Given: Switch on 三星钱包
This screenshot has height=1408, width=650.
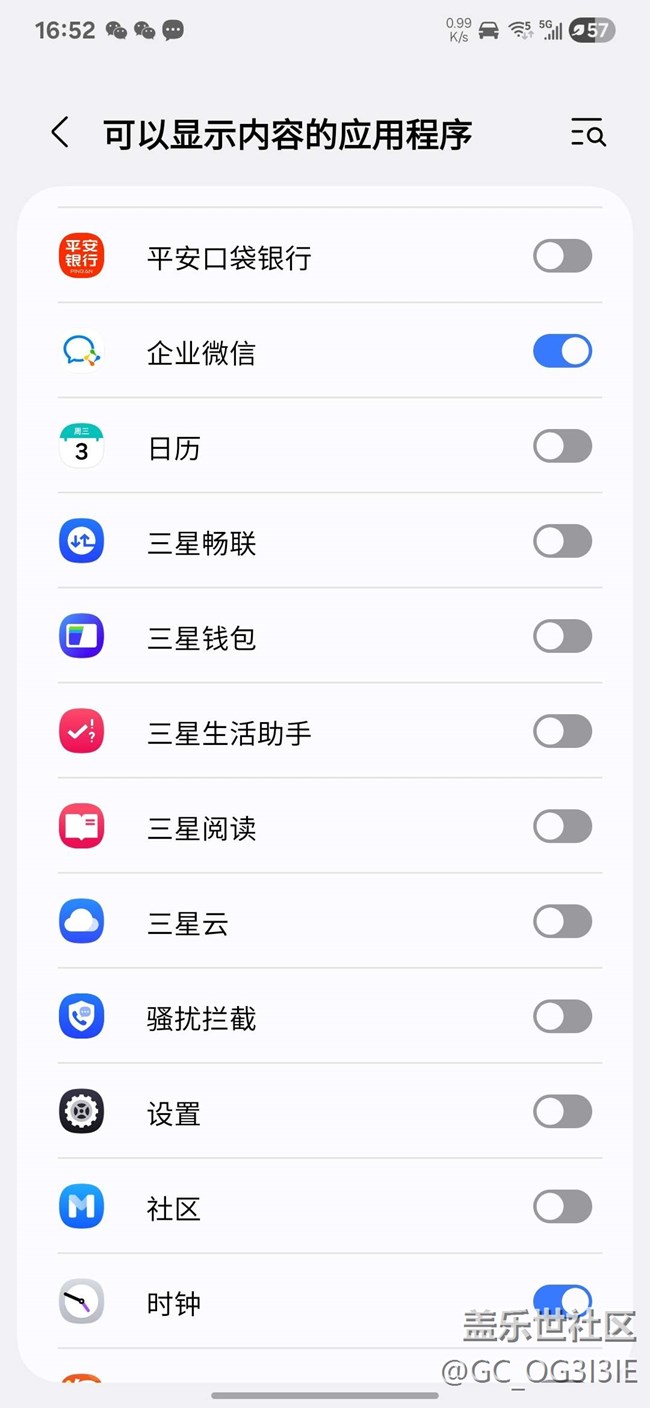Looking at the screenshot, I should 562,636.
